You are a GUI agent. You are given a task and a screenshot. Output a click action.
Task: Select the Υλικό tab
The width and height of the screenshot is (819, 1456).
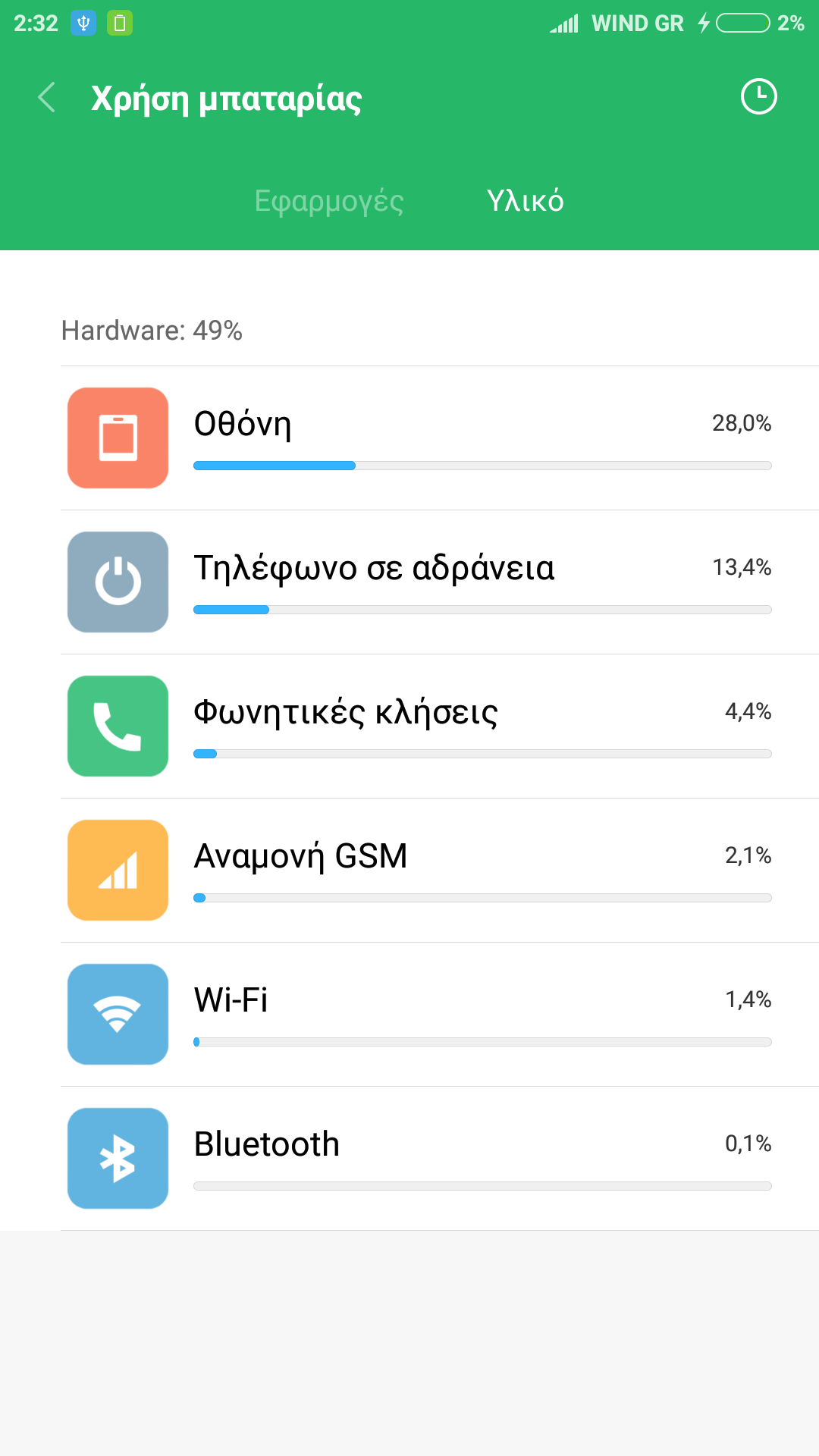525,201
